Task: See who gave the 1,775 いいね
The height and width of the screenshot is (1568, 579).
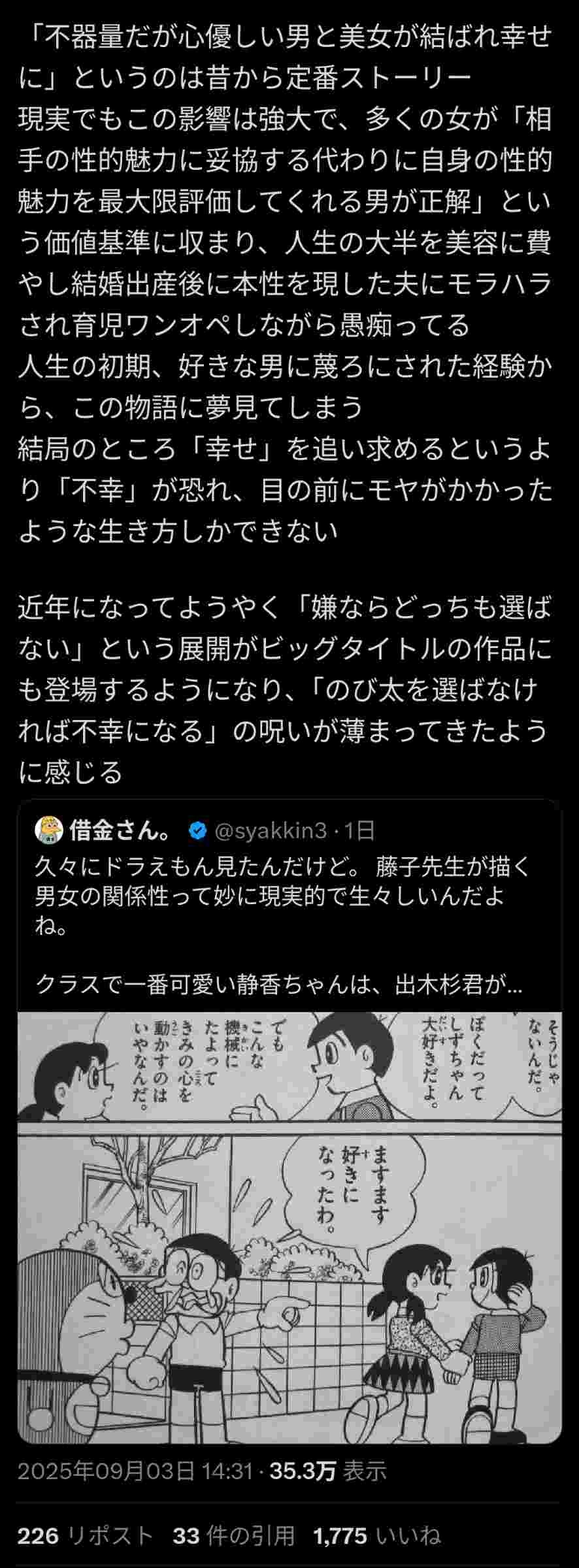Action: [376, 1536]
